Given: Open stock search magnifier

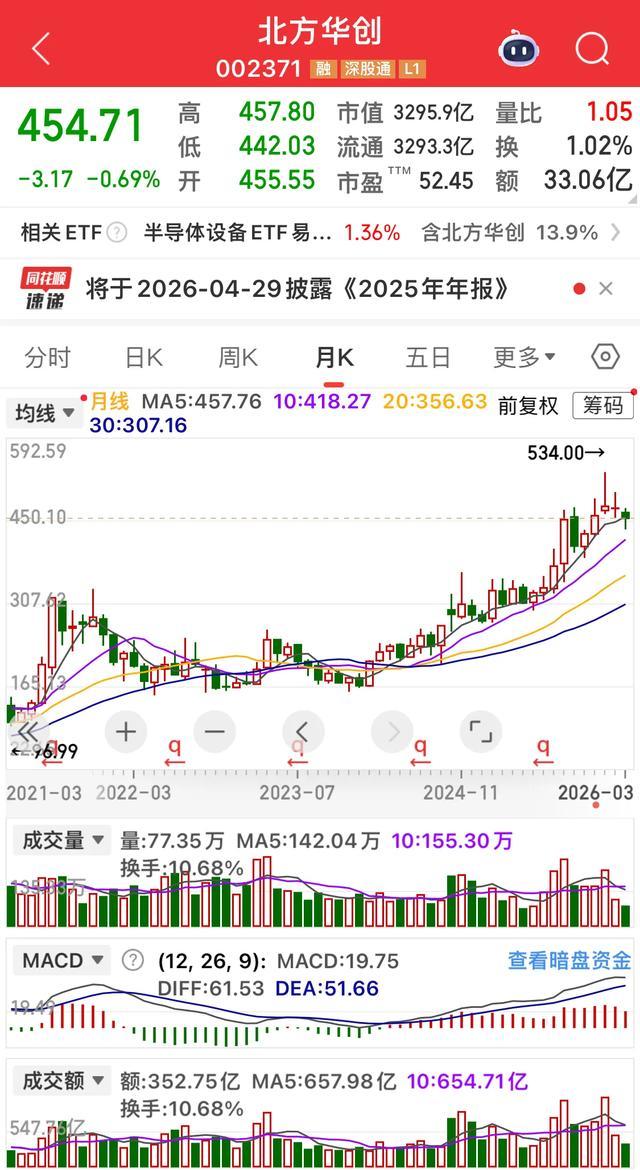Looking at the screenshot, I should [592, 47].
